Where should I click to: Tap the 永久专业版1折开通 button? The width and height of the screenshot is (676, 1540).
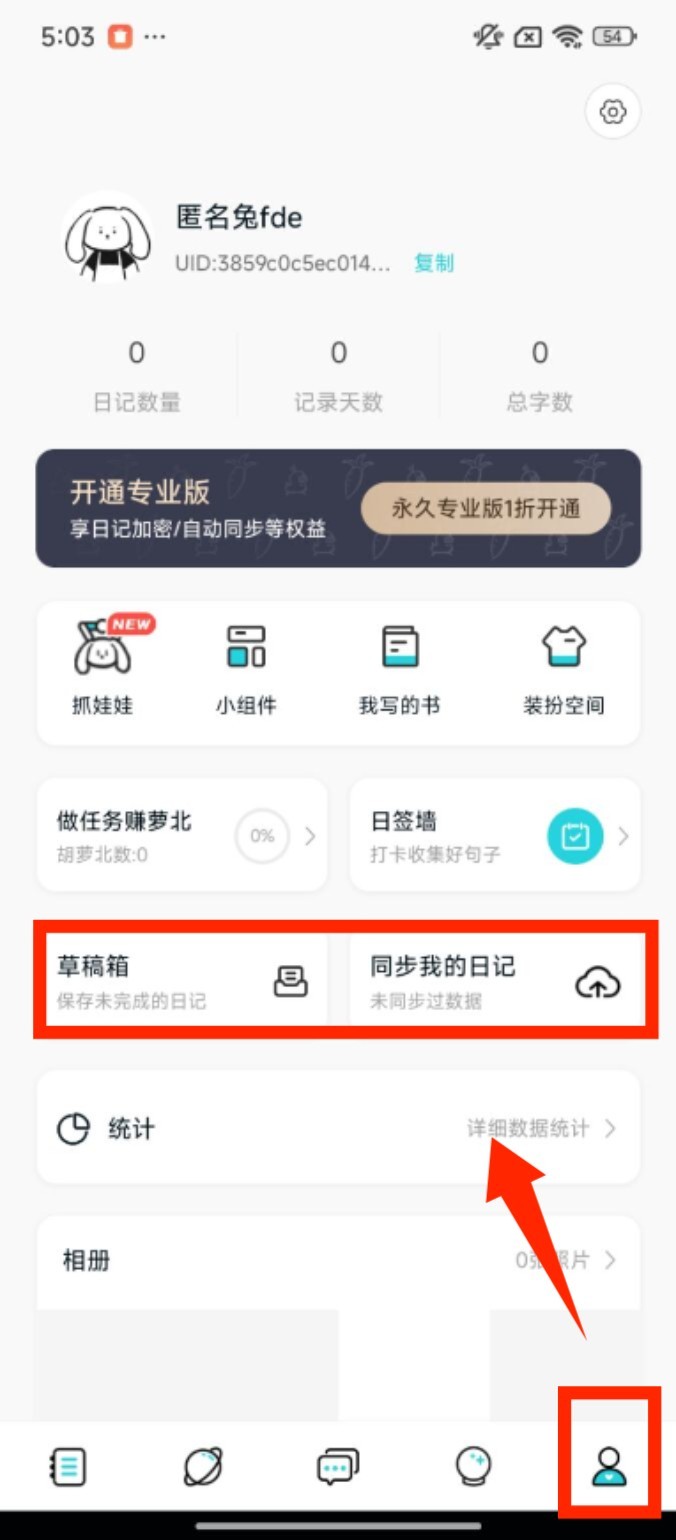486,508
